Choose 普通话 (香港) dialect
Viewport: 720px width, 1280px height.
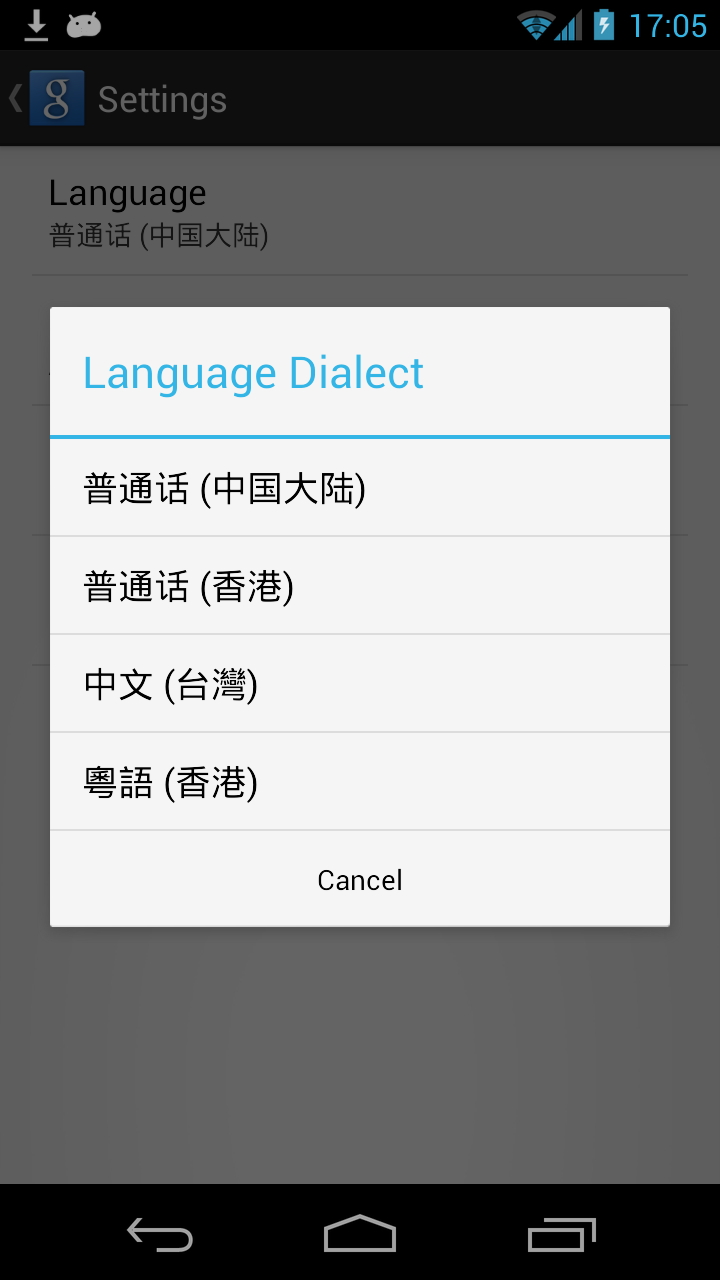(x=360, y=586)
